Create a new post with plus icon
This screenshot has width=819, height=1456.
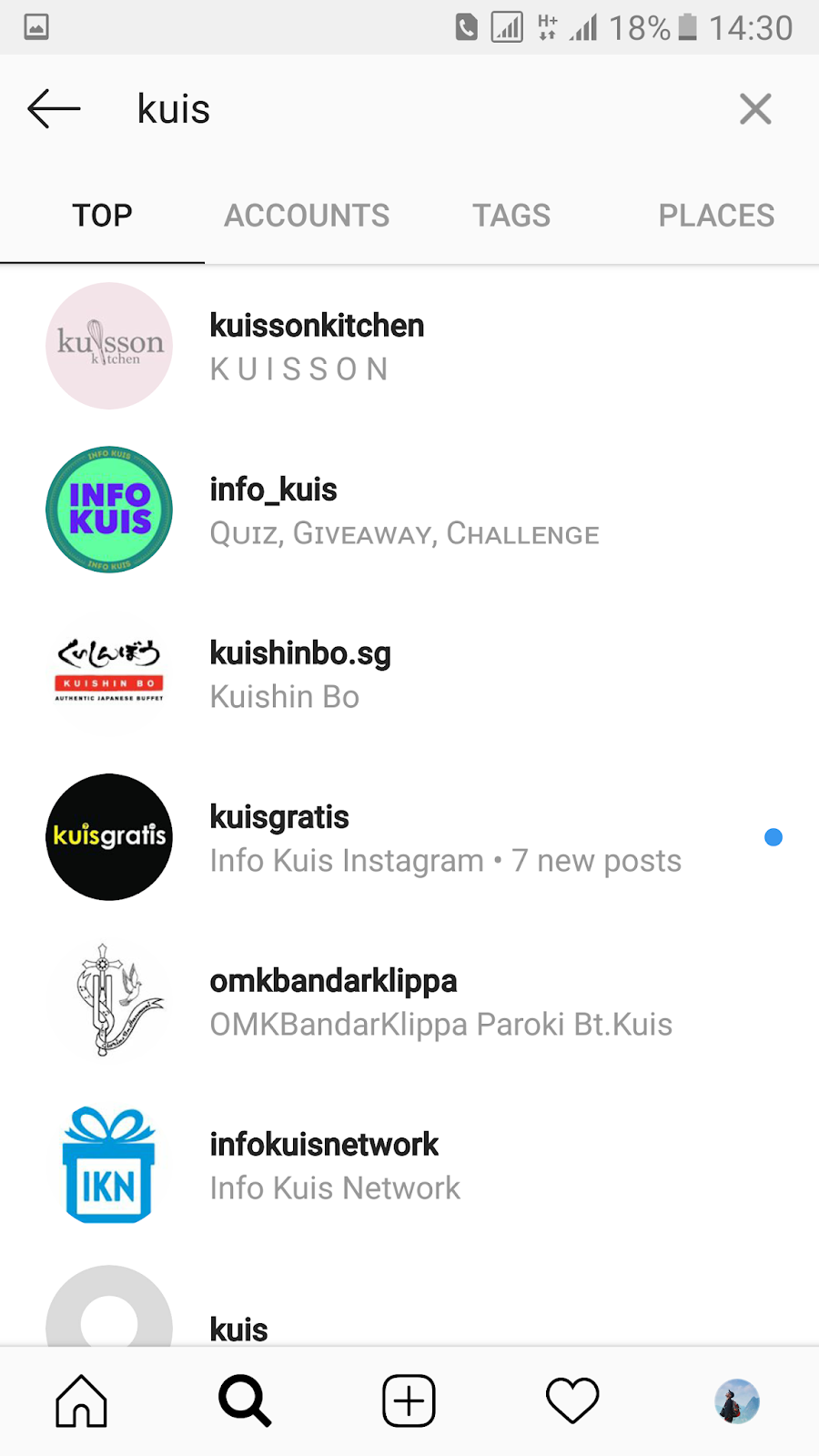(409, 1401)
